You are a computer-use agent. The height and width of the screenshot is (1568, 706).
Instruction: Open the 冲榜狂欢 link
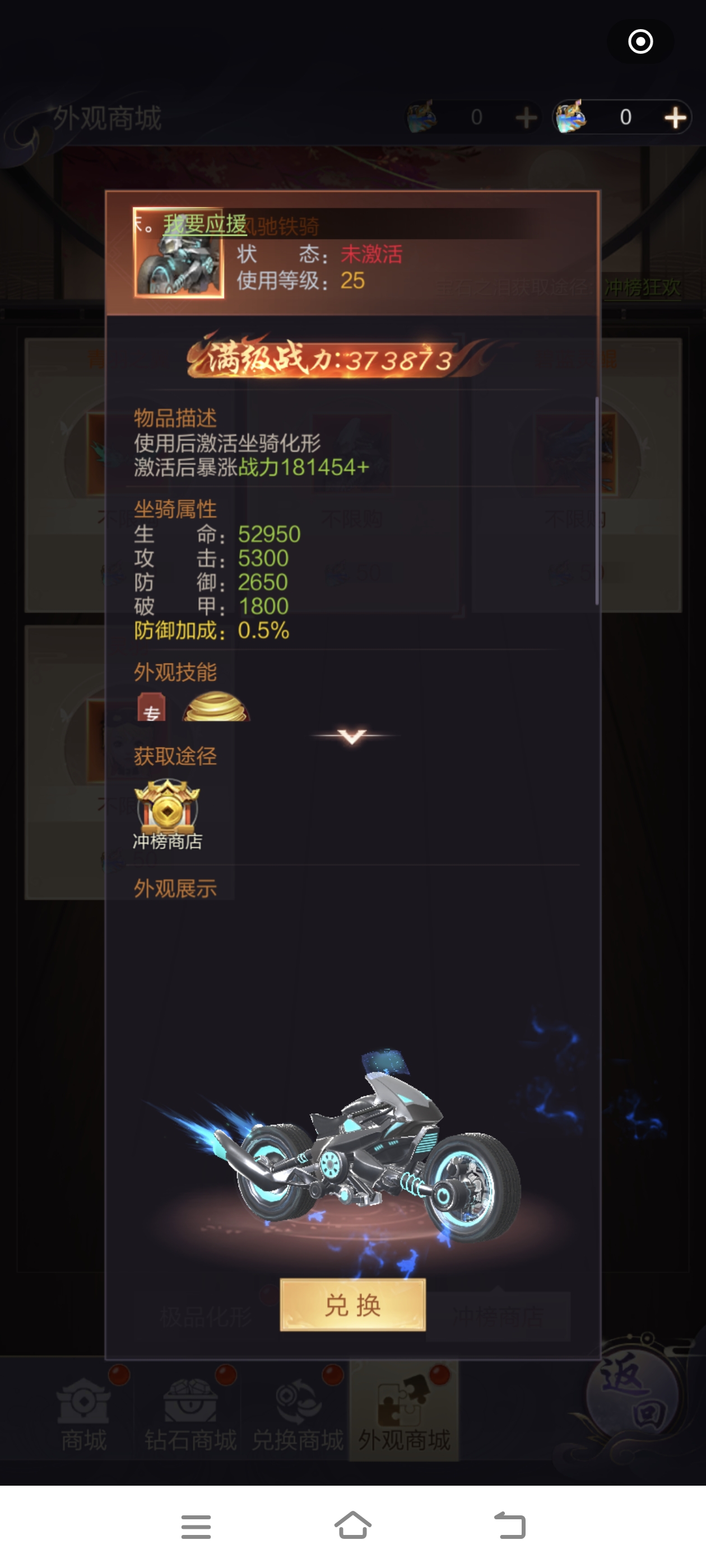(x=642, y=287)
